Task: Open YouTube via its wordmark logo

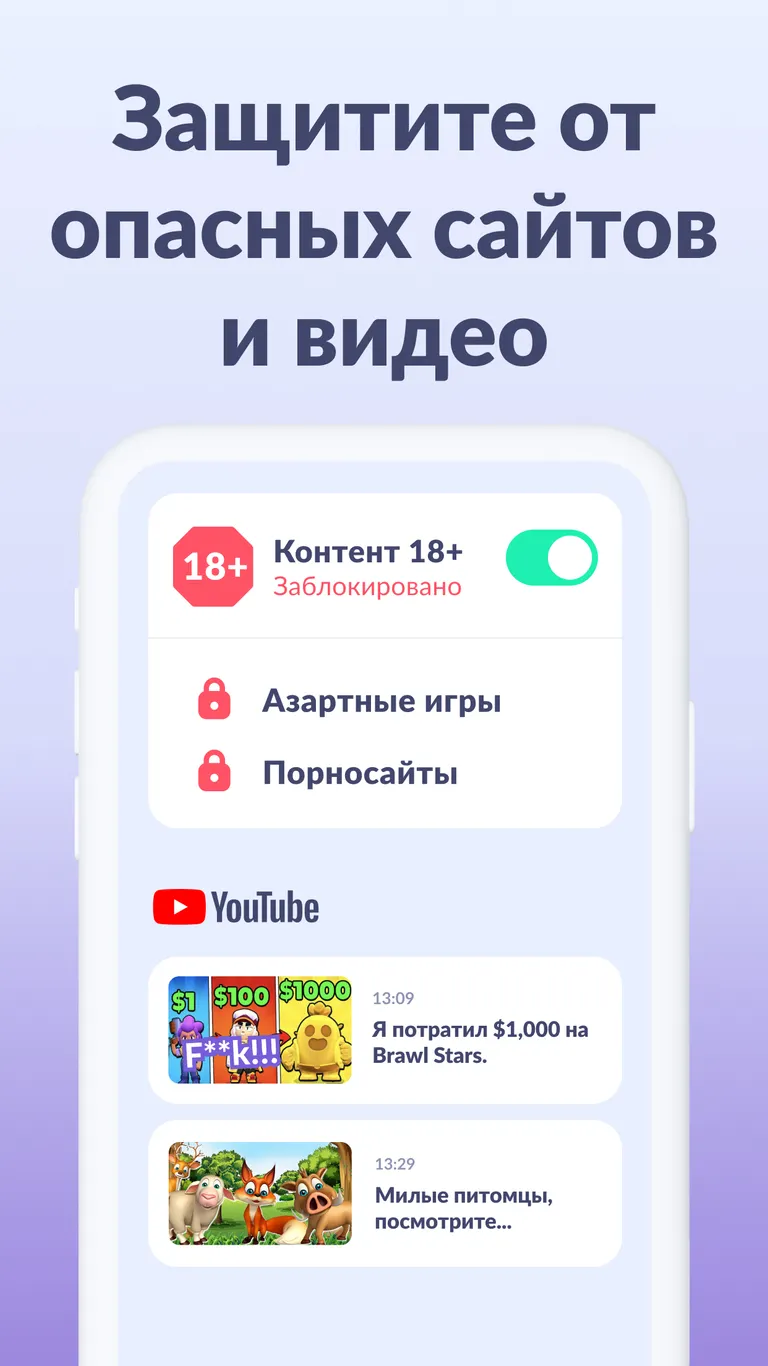Action: pyautogui.click(x=266, y=907)
